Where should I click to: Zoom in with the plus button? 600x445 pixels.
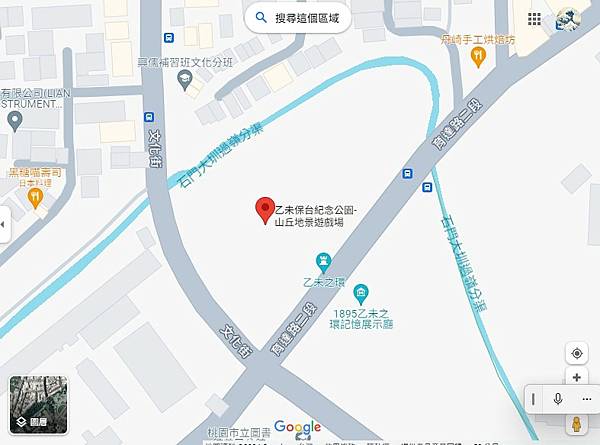577,378
